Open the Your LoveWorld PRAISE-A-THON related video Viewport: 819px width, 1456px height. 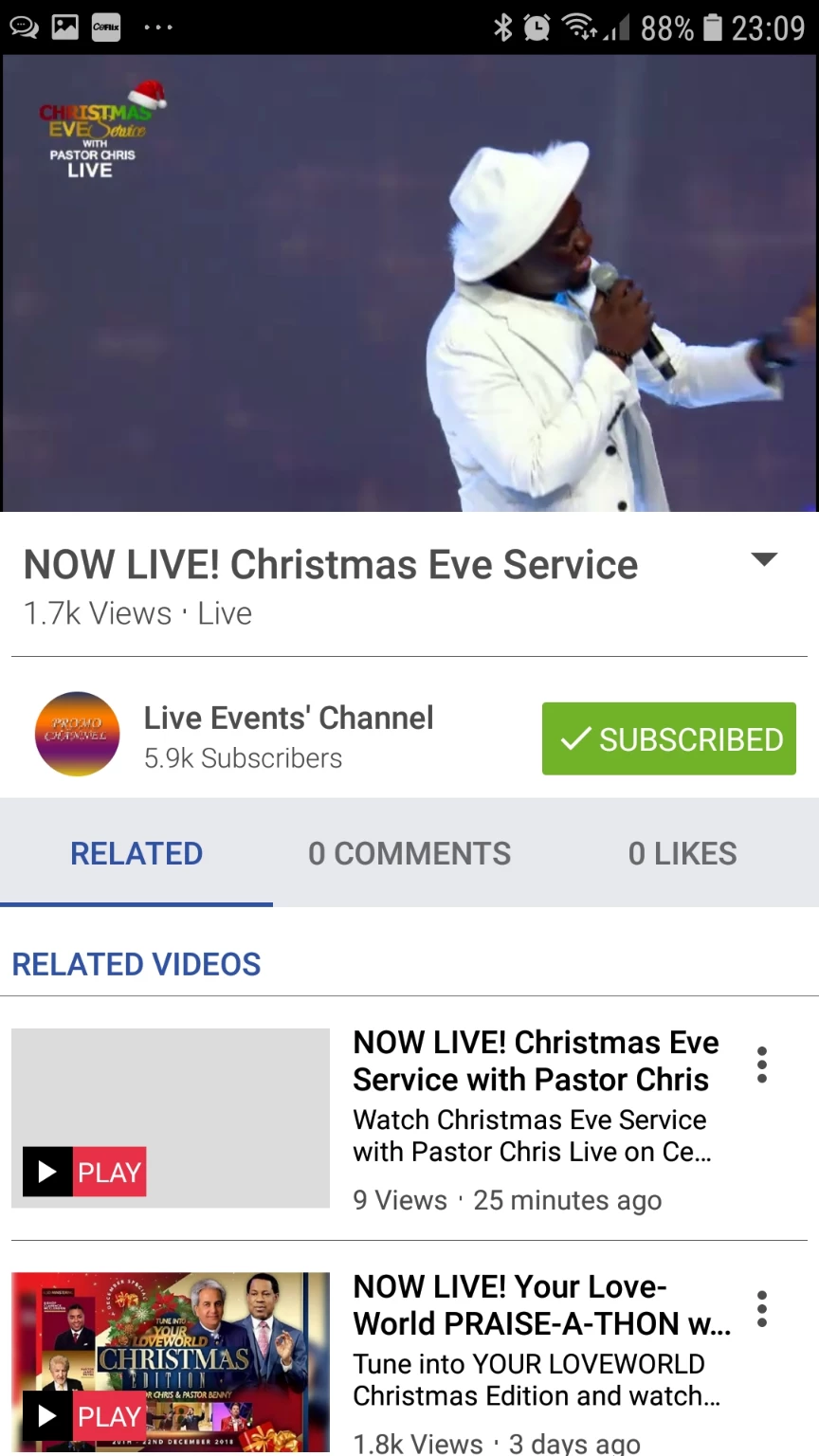[540, 1304]
